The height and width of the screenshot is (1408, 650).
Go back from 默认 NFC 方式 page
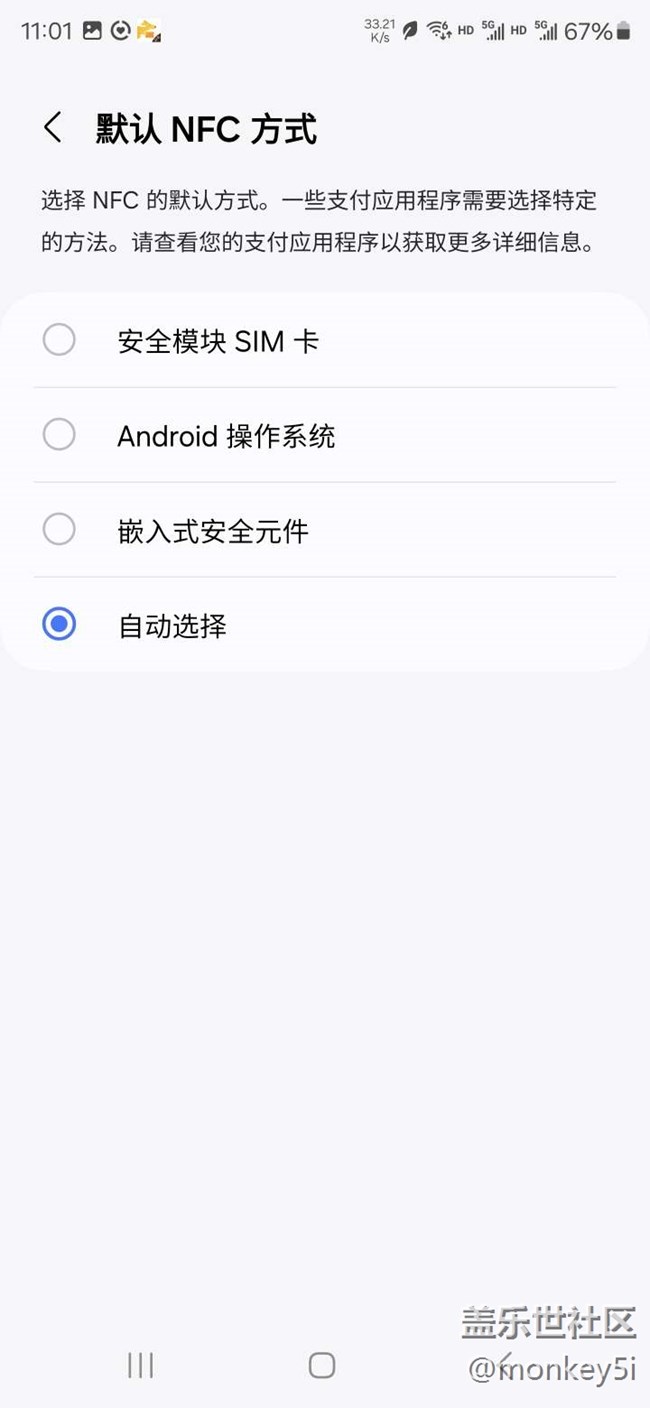(x=53, y=129)
